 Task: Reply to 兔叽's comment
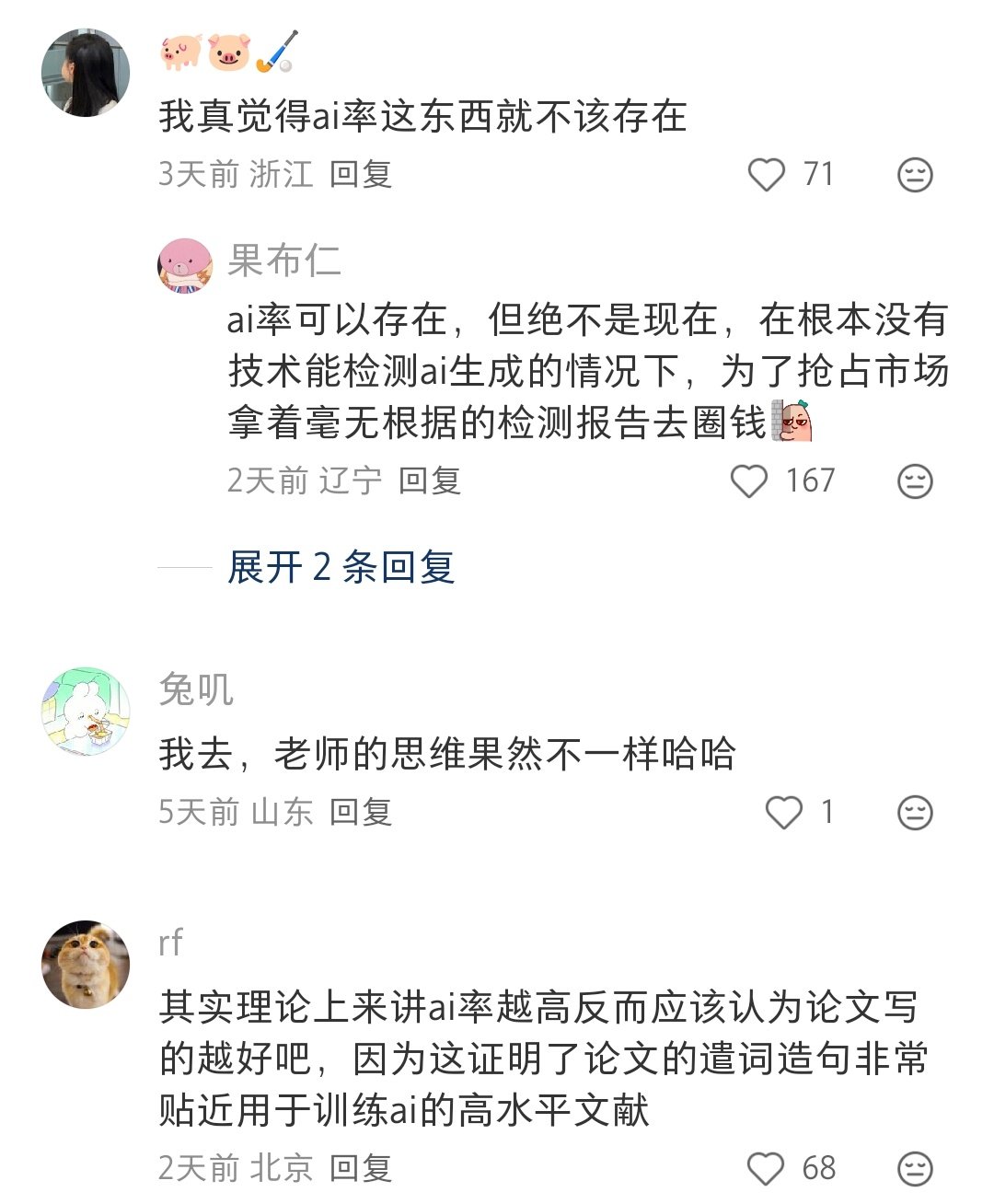(x=361, y=812)
